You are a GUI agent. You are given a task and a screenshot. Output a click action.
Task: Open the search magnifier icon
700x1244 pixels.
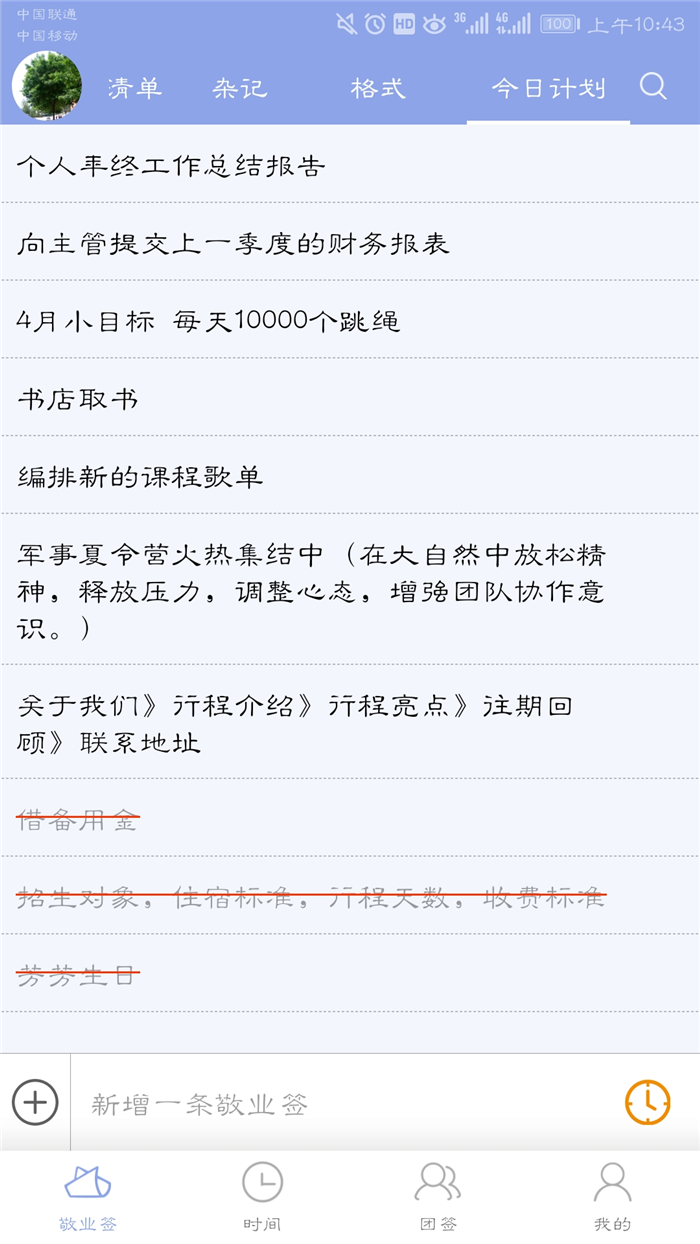point(653,87)
